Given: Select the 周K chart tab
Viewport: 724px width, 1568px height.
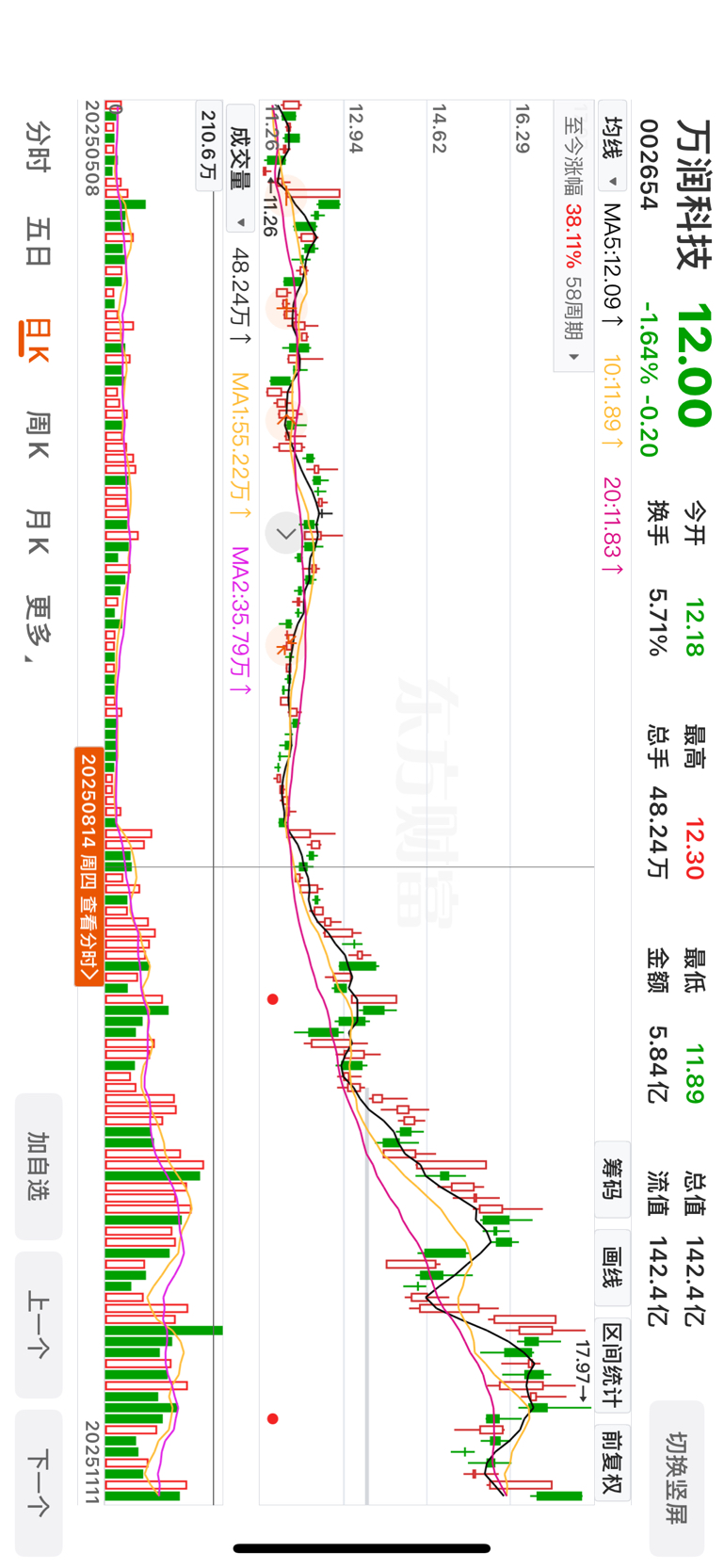Looking at the screenshot, I should [x=38, y=434].
